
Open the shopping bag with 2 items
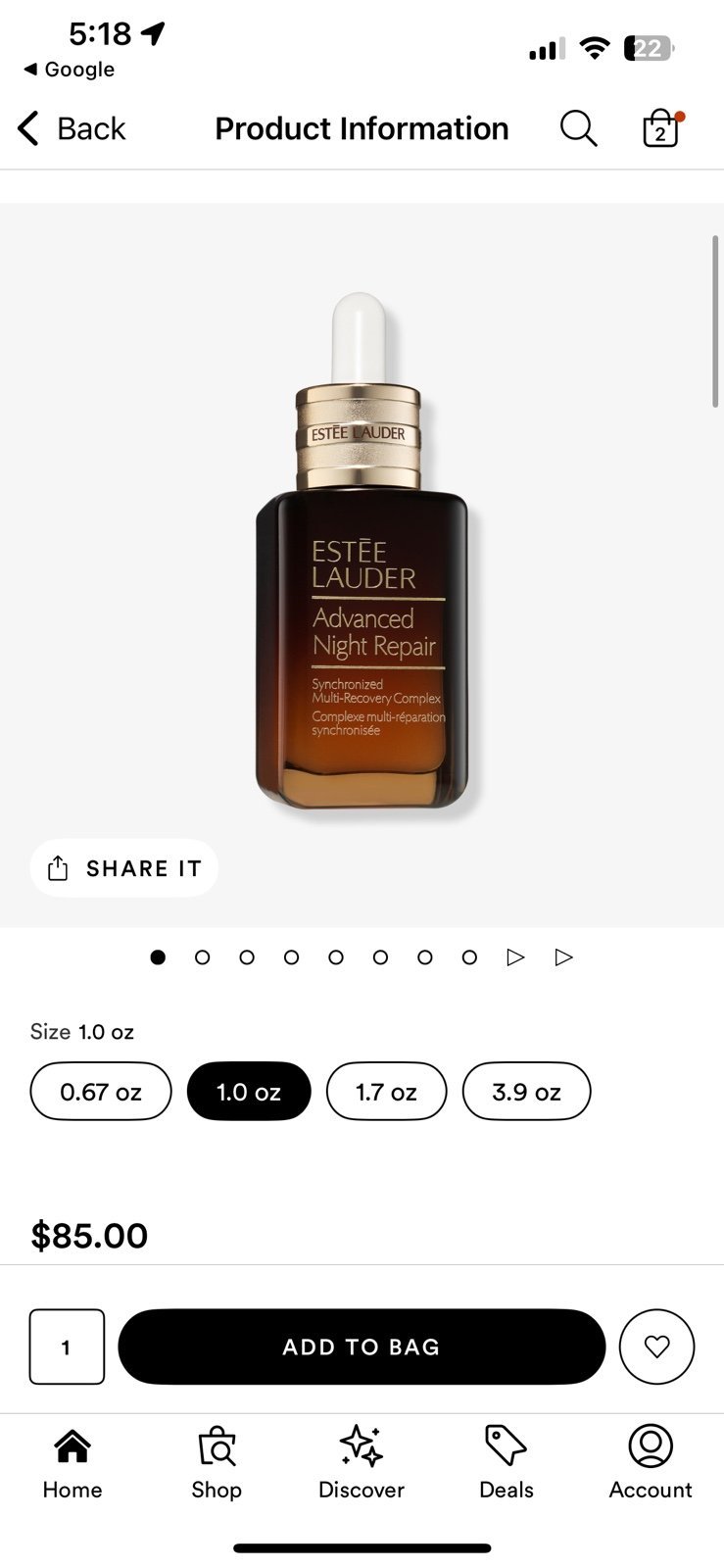coord(662,128)
